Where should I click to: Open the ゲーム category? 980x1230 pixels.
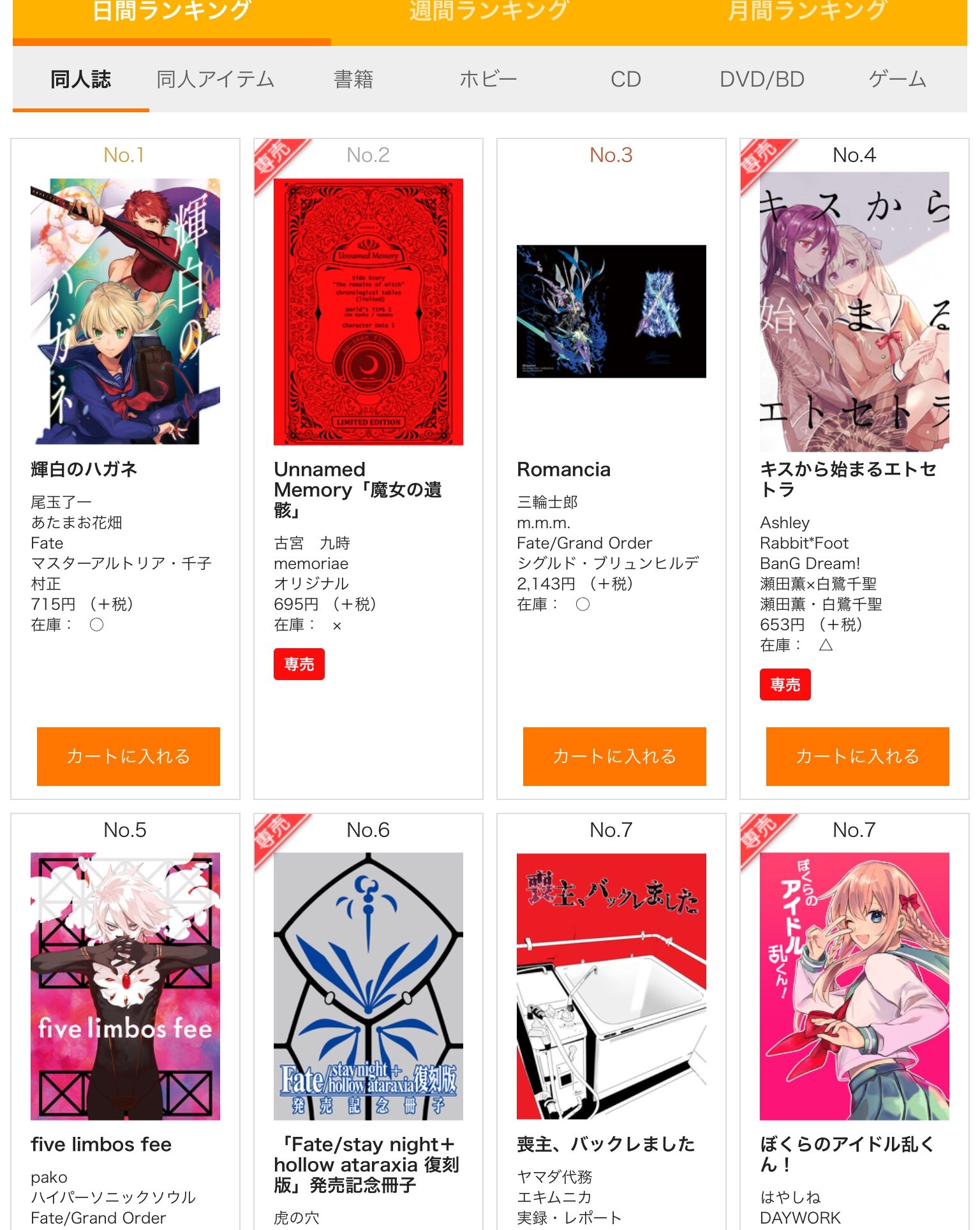click(x=897, y=79)
